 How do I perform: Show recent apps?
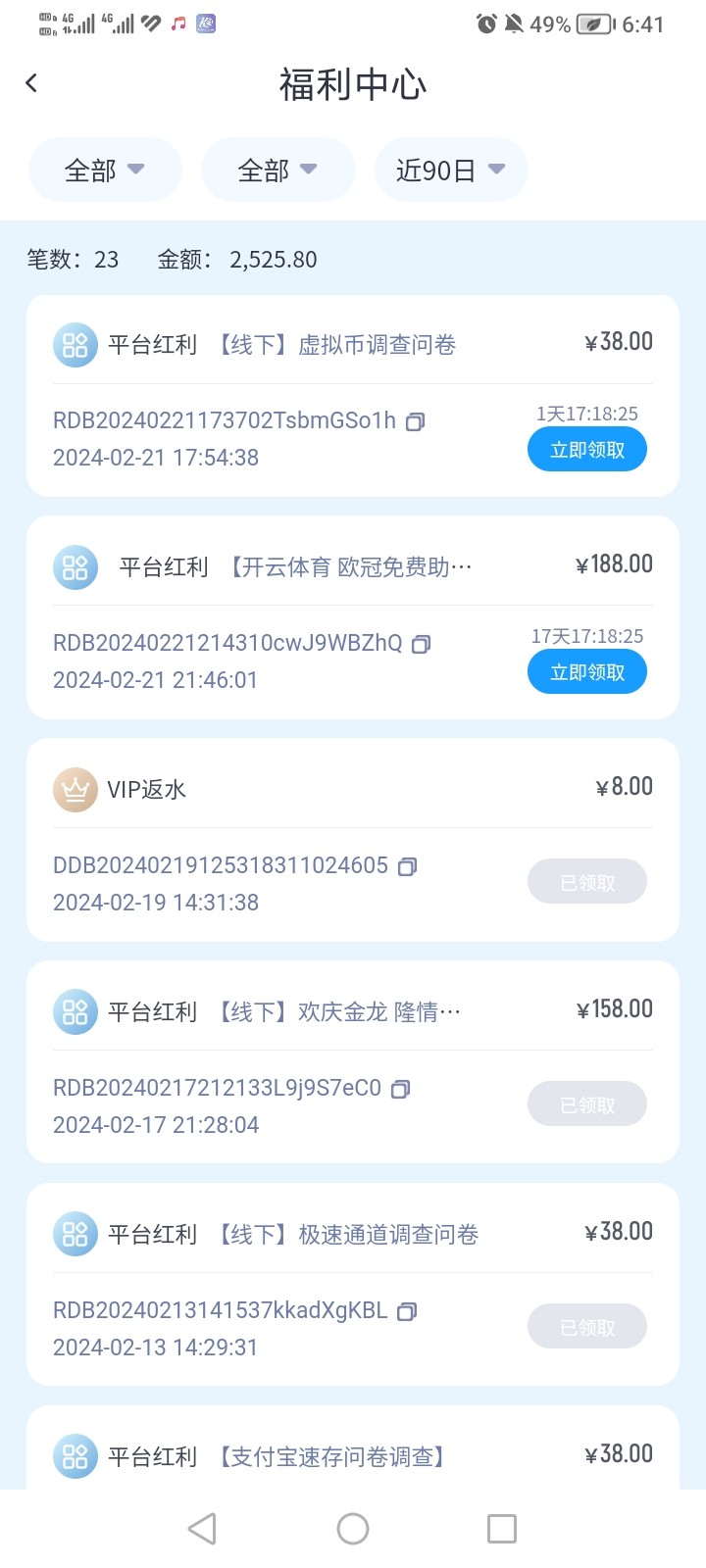[502, 1529]
